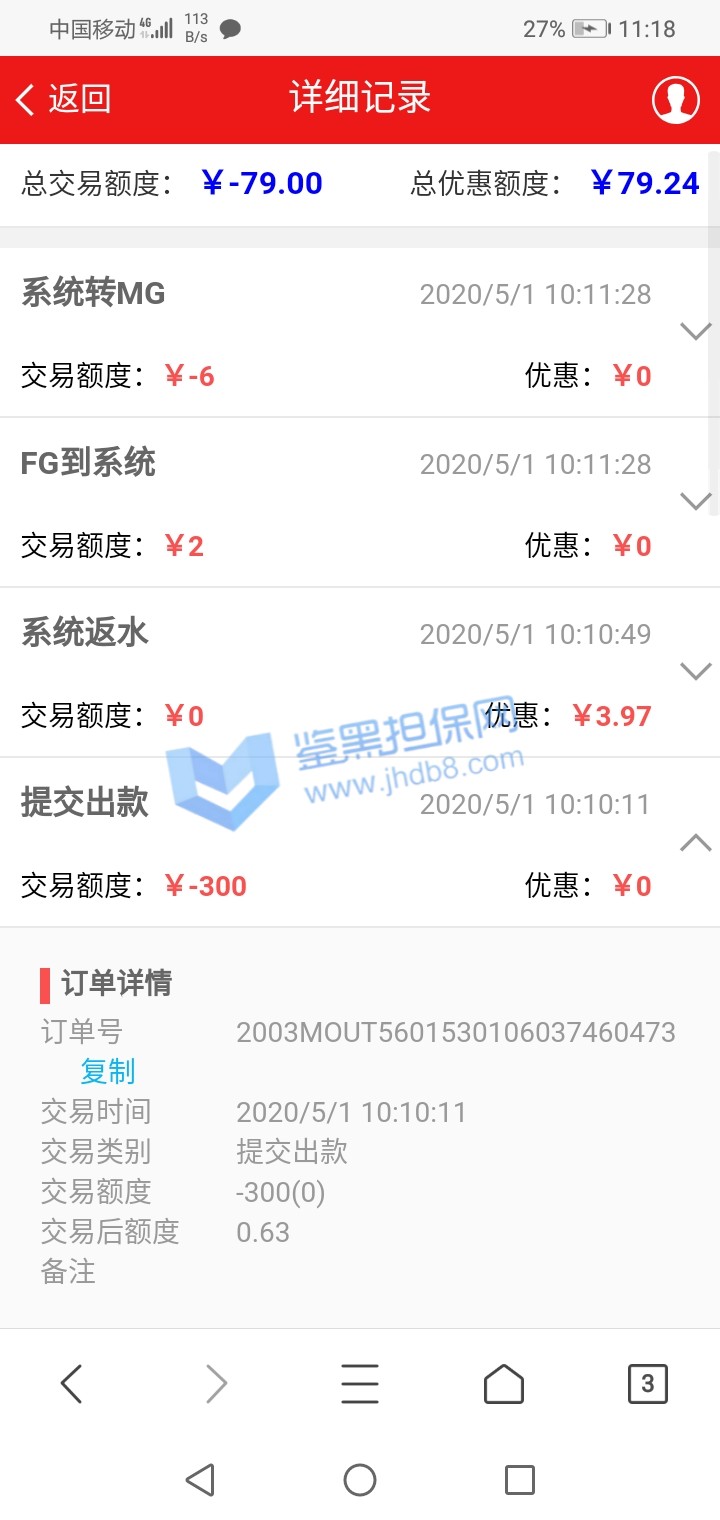Collapse the 提交出款 record details
Image resolution: width=720 pixels, height=1520 pixels.
point(695,843)
